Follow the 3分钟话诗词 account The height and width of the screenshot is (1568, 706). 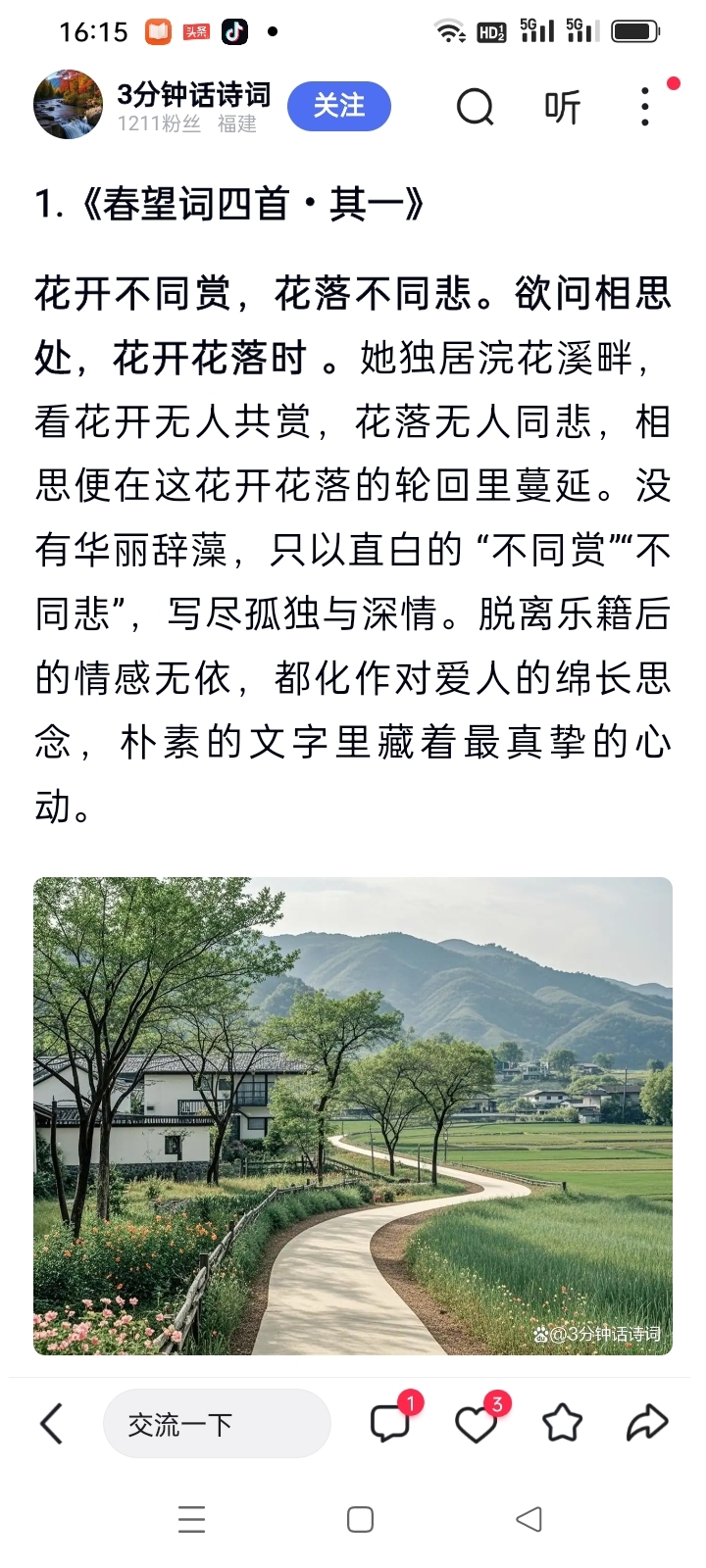click(338, 106)
